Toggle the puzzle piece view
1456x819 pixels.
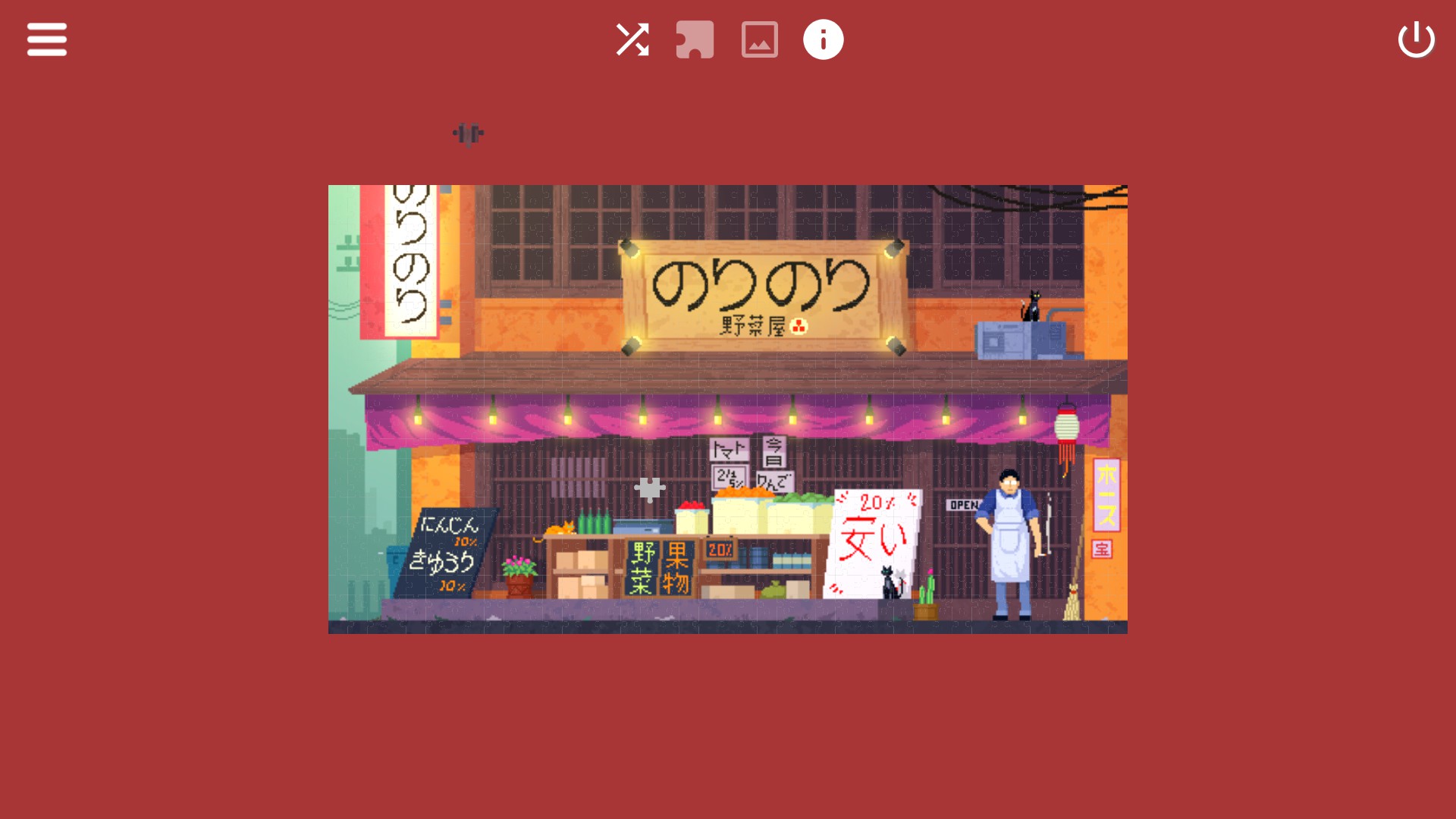coord(695,39)
